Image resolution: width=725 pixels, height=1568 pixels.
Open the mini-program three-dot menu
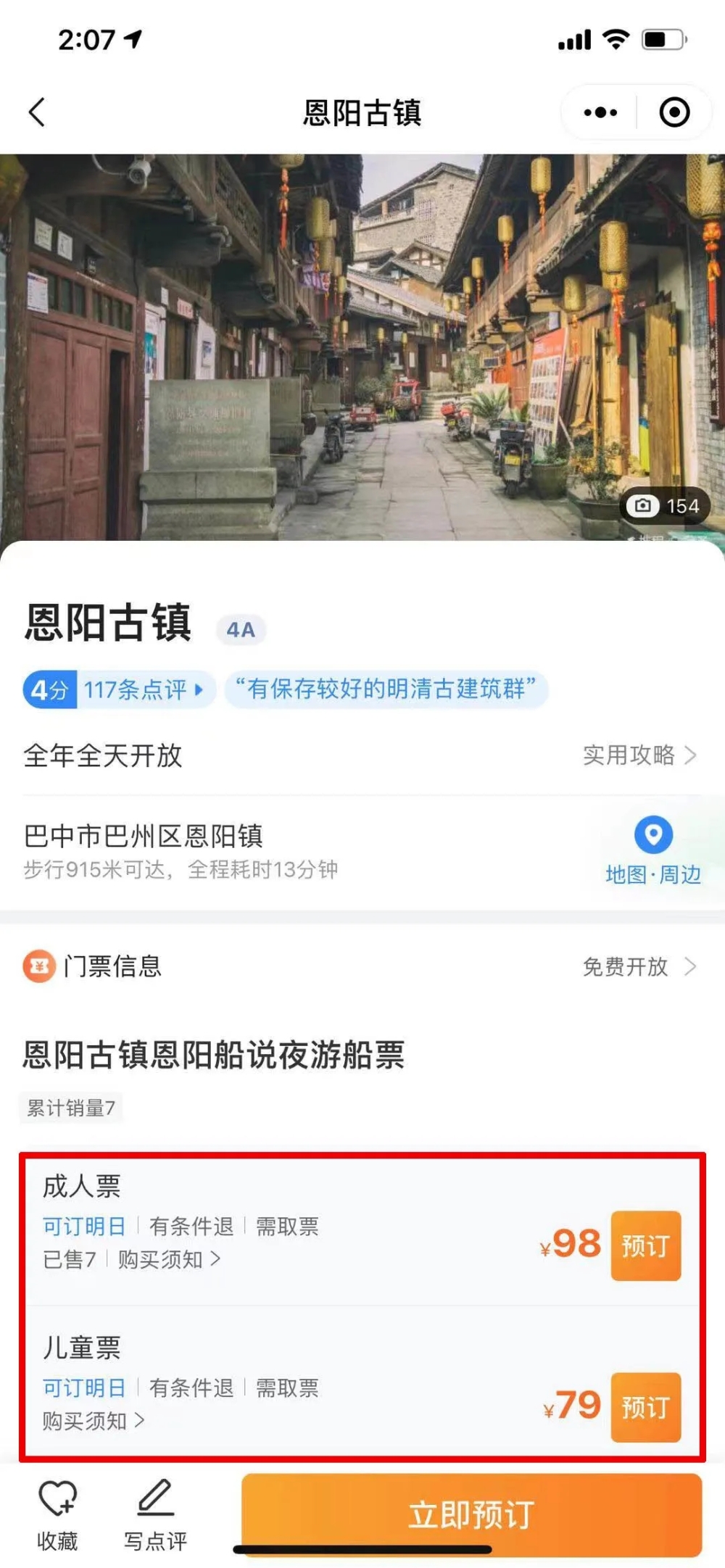pyautogui.click(x=600, y=112)
